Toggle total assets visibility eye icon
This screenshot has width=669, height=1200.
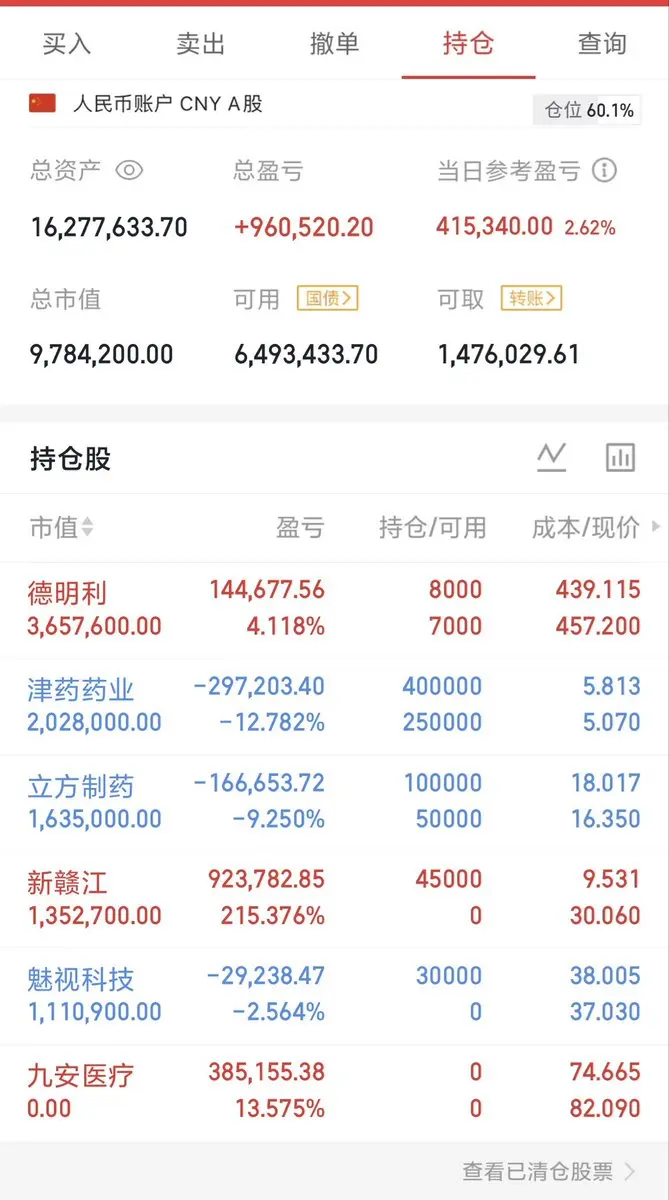129,171
